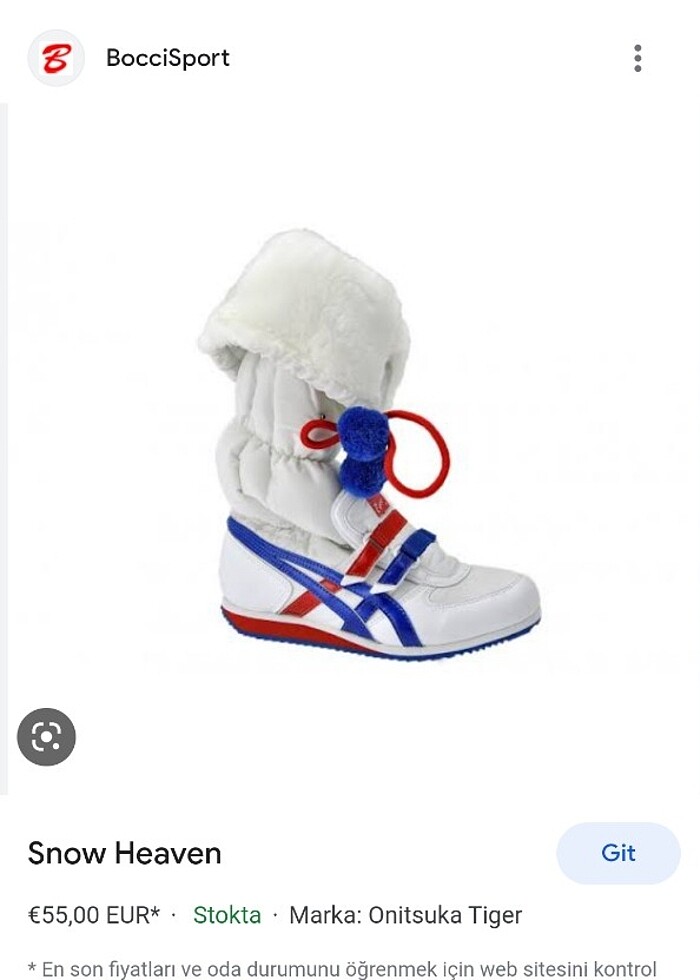Open the three-dot overflow menu
Screen dimensions: 700x980
pyautogui.click(x=637, y=58)
